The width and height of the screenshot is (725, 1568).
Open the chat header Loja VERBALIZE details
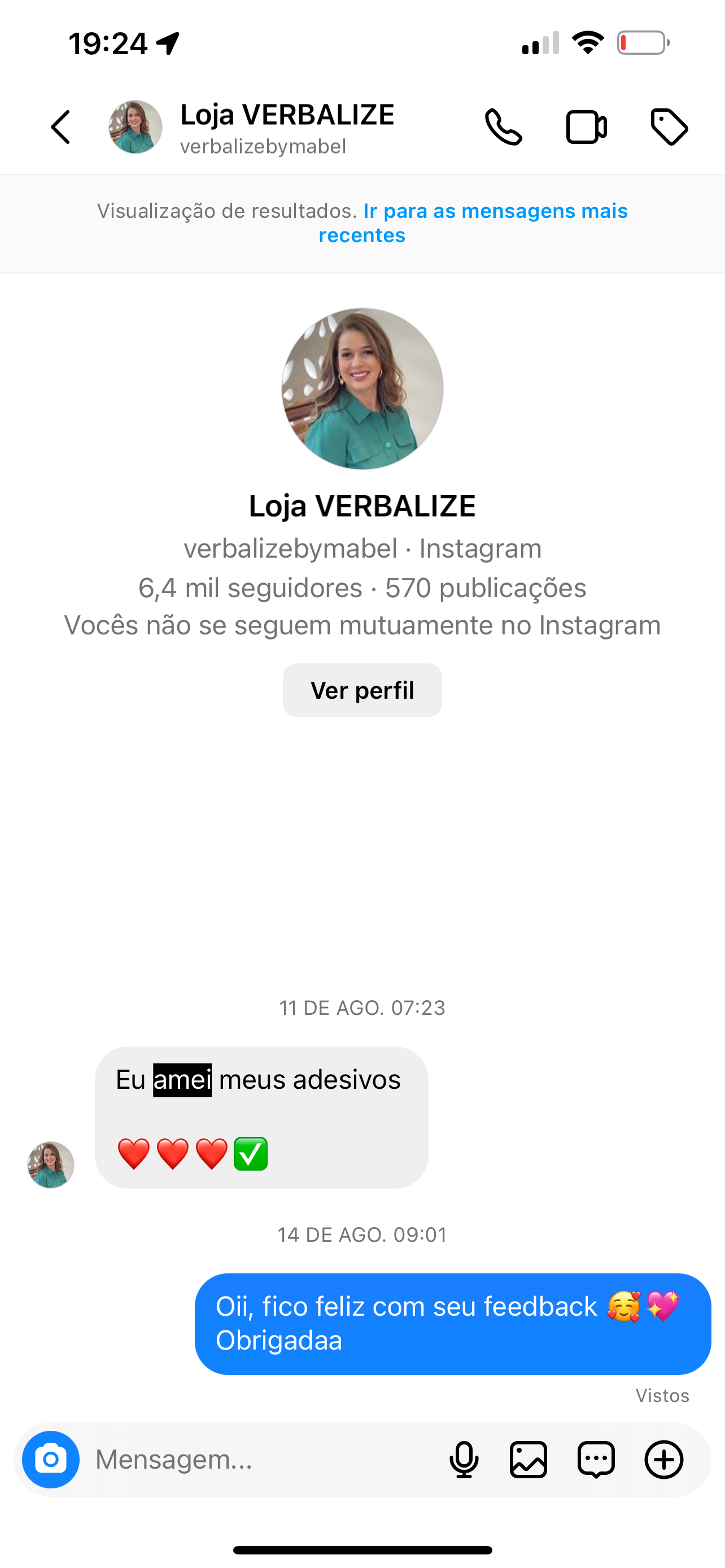tap(287, 127)
